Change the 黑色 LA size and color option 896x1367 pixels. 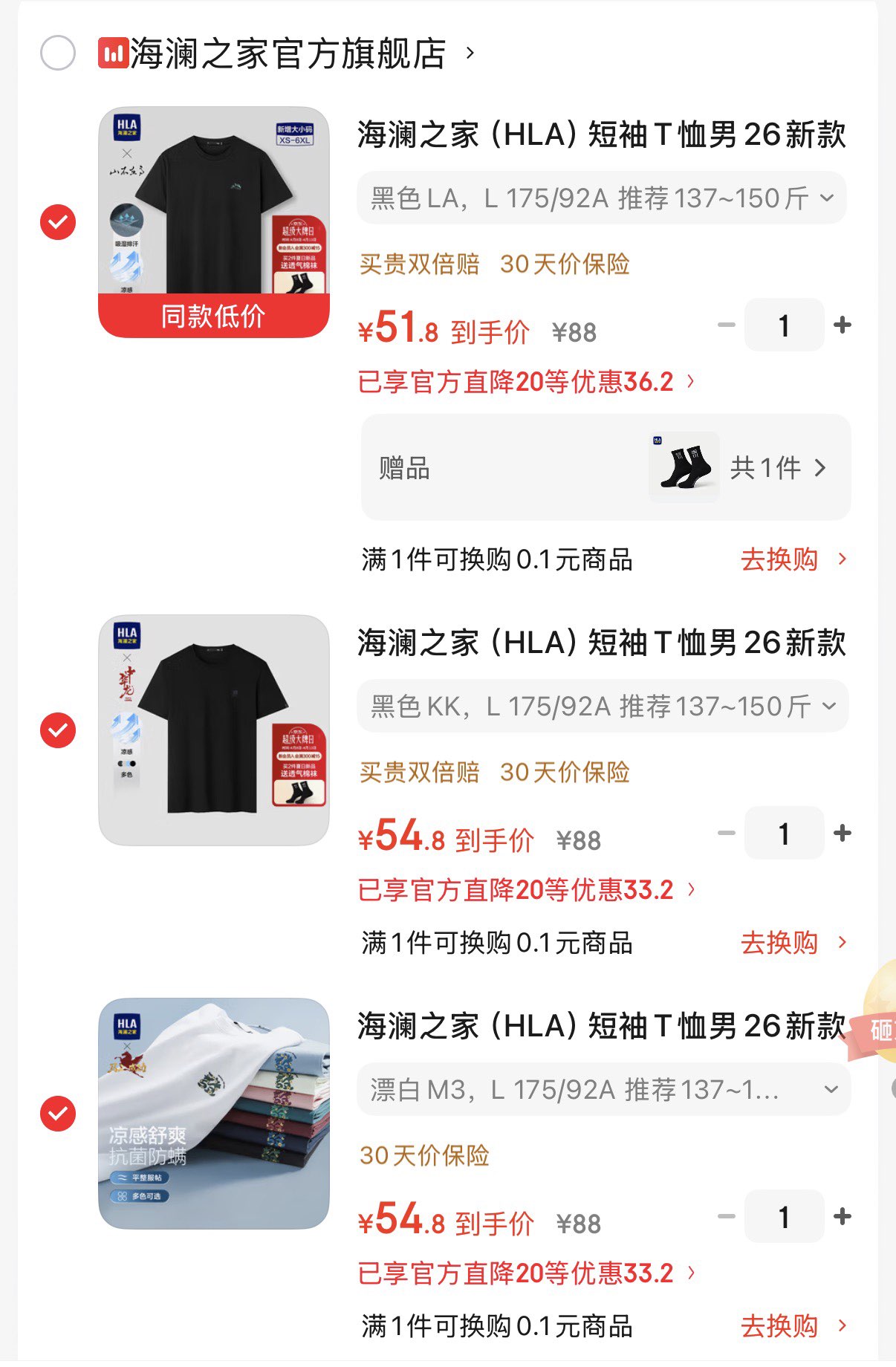click(x=602, y=198)
